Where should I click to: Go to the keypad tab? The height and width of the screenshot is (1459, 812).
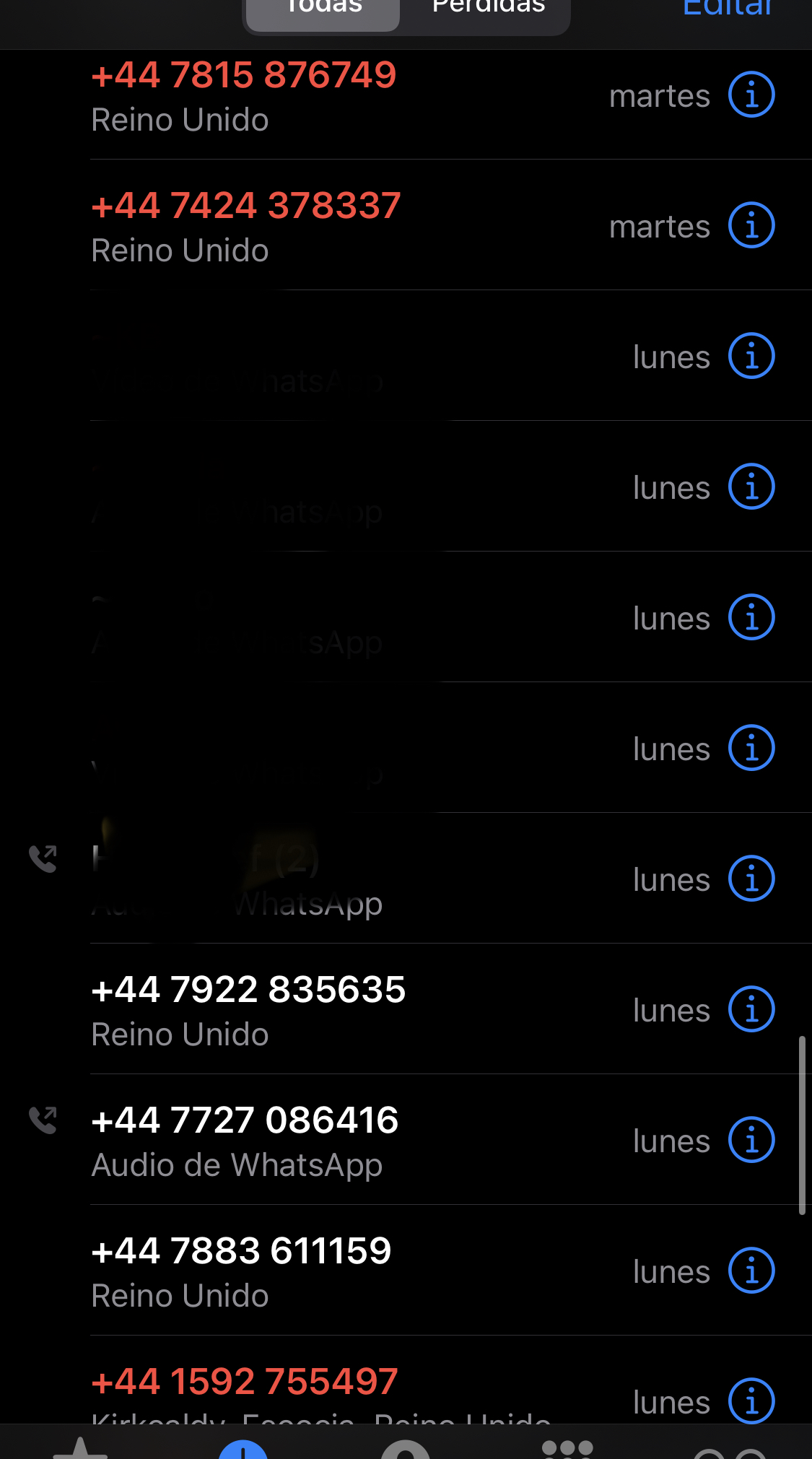click(x=567, y=1447)
